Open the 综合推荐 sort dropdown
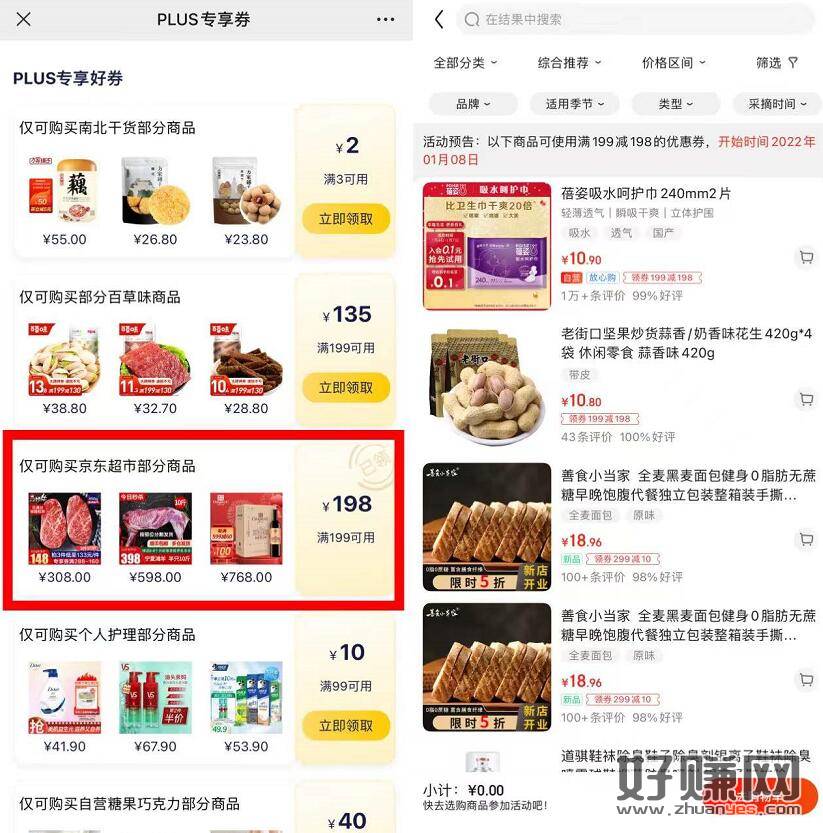This screenshot has height=833, width=823. click(570, 62)
